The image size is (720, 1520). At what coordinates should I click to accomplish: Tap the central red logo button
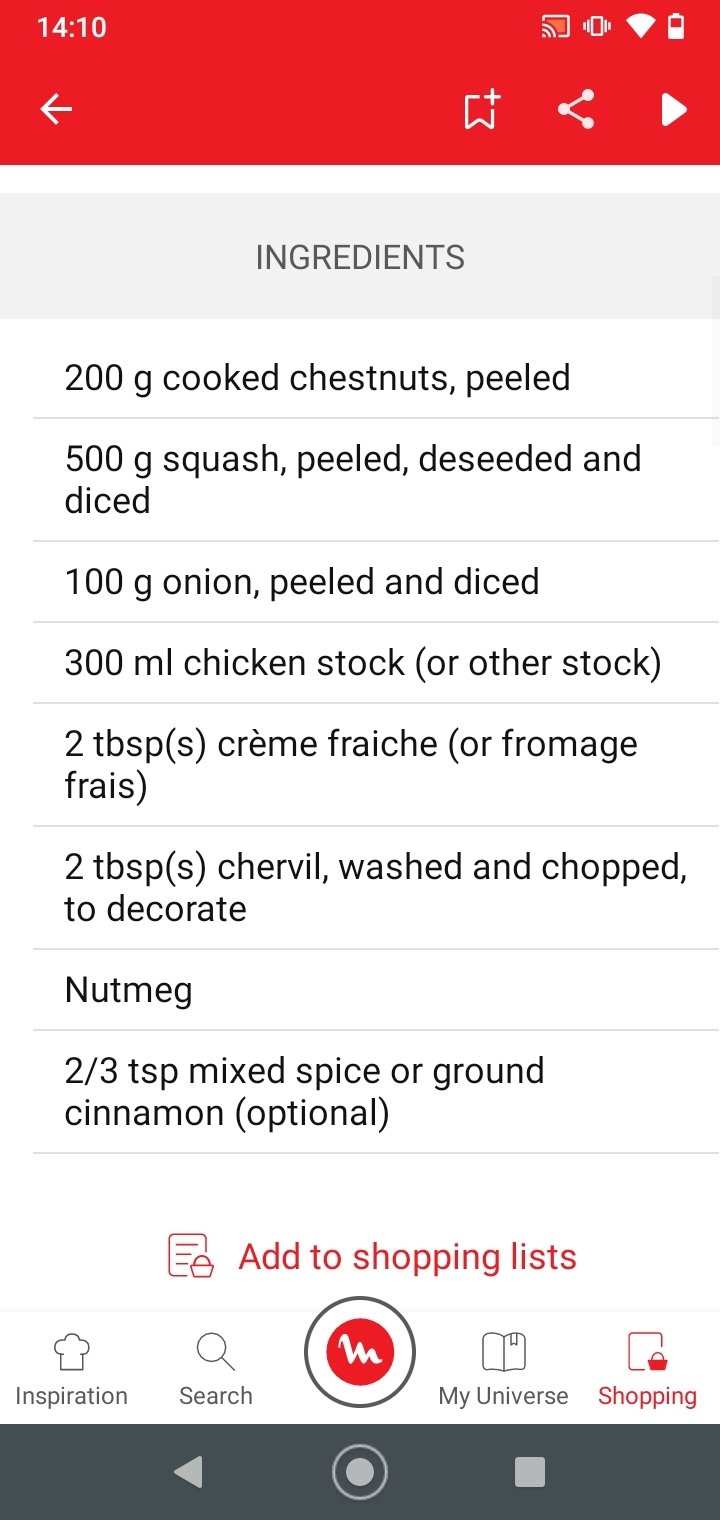click(x=360, y=1352)
